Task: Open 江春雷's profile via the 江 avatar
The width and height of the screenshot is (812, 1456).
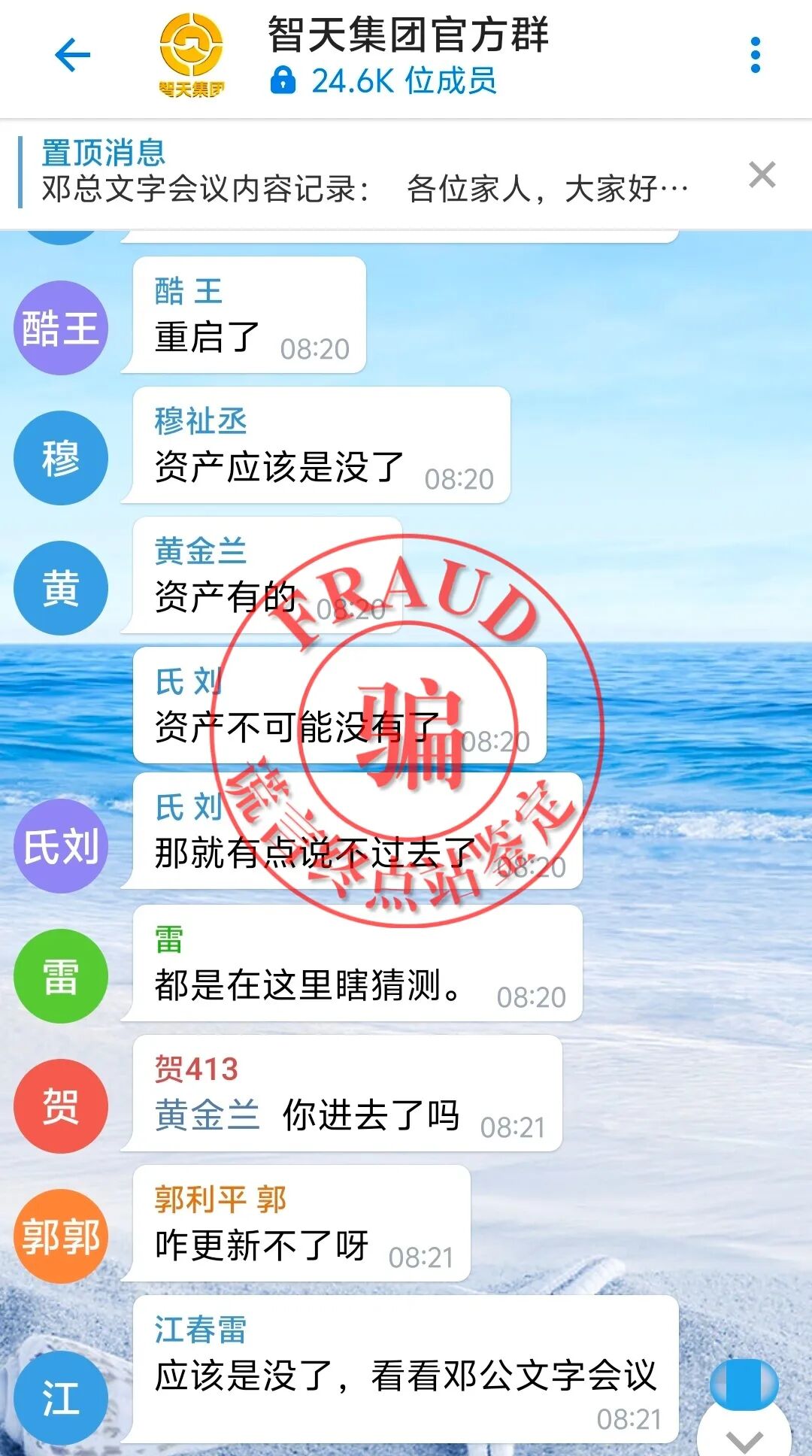Action: pos(61,1397)
